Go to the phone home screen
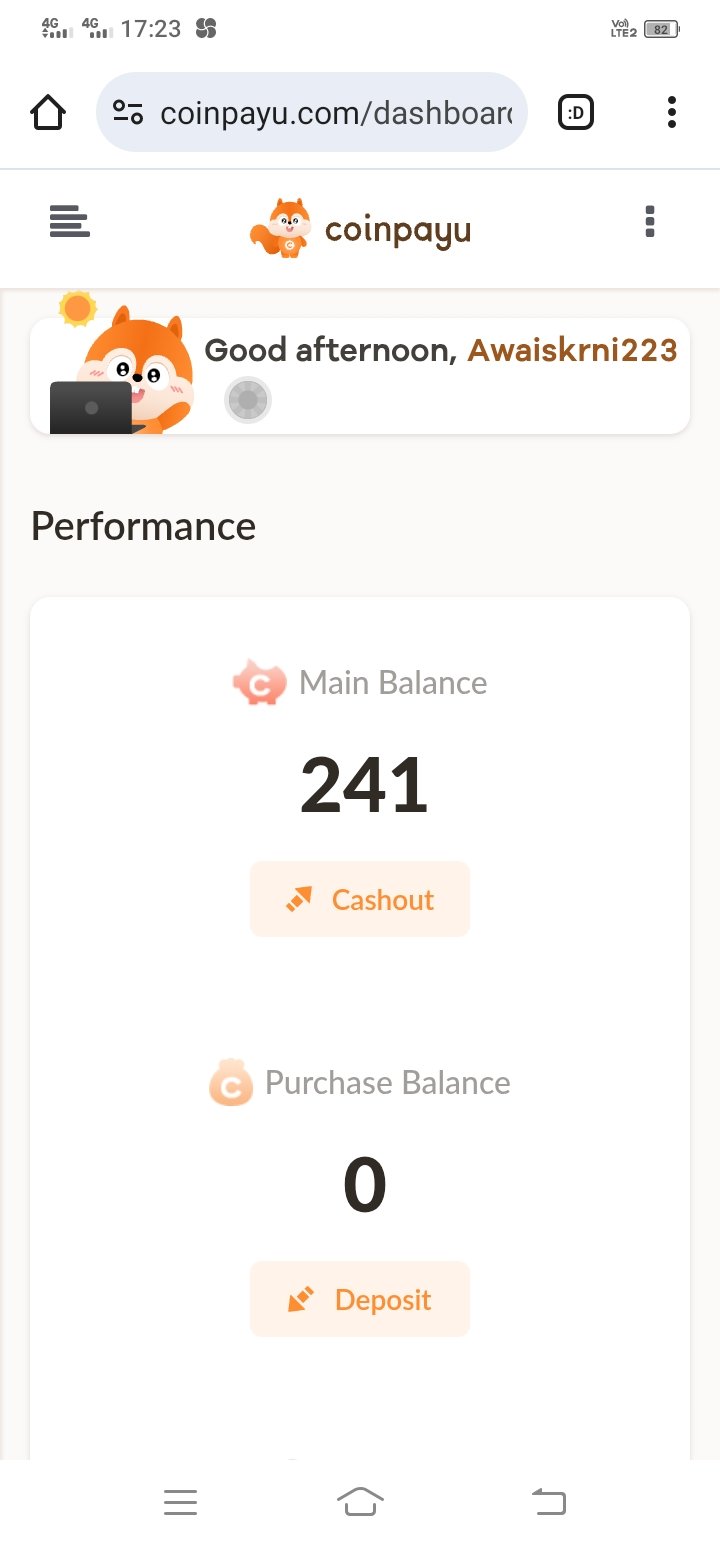This screenshot has height=1544, width=720. click(361, 1501)
